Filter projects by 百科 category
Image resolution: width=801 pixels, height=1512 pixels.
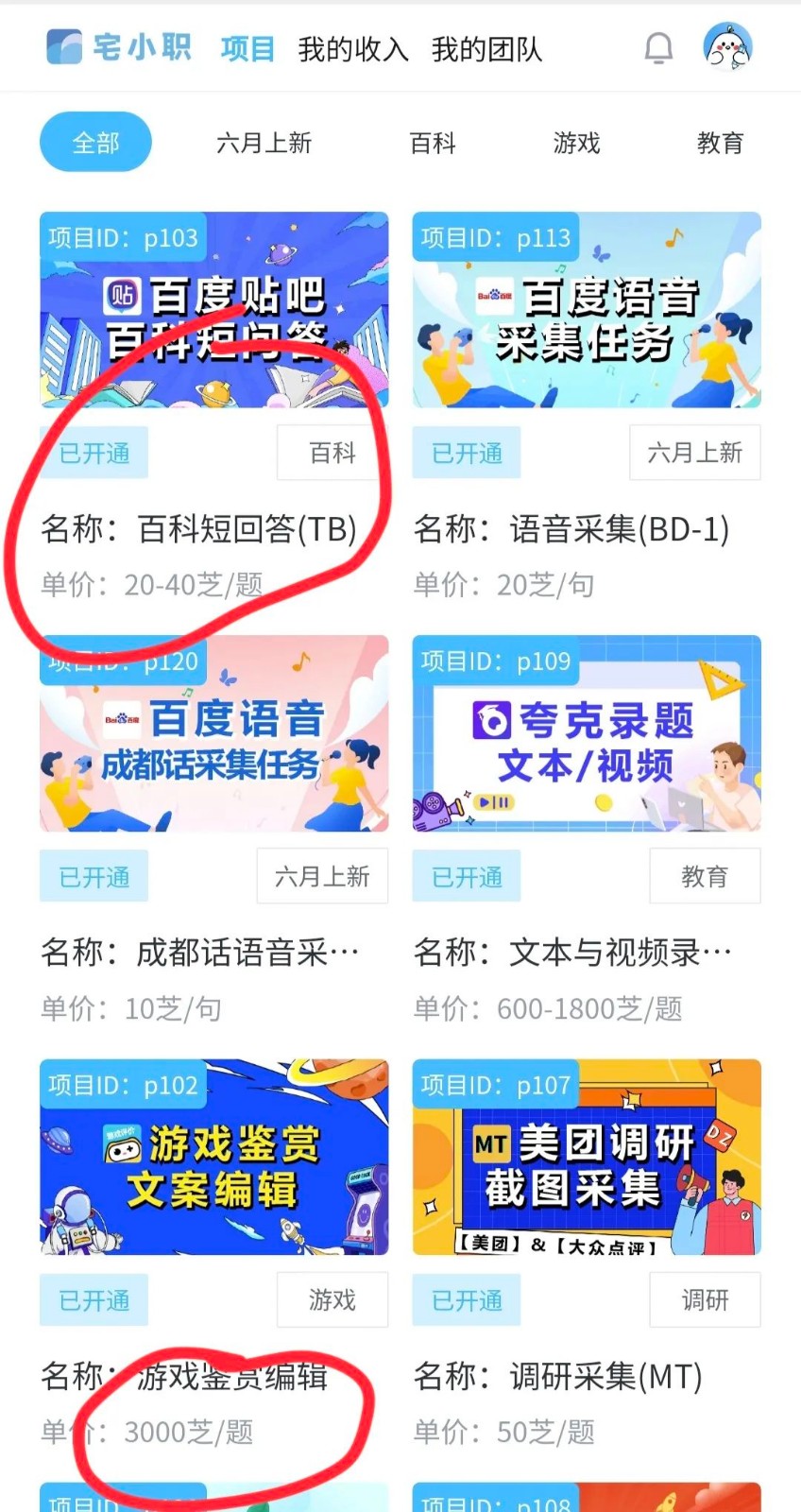coord(433,143)
